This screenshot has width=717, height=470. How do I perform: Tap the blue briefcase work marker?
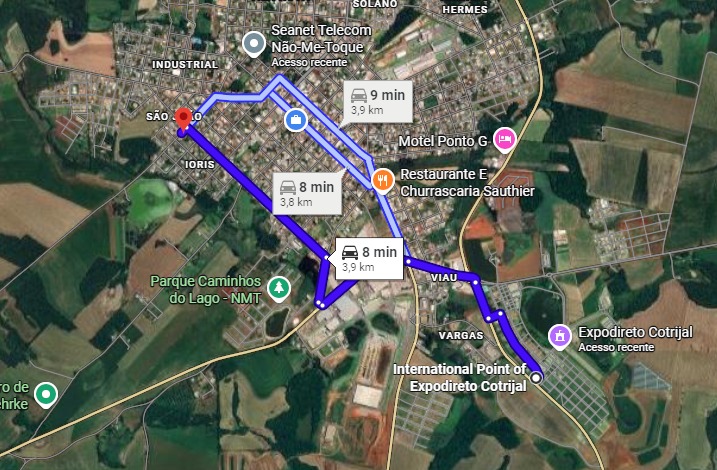(x=297, y=120)
